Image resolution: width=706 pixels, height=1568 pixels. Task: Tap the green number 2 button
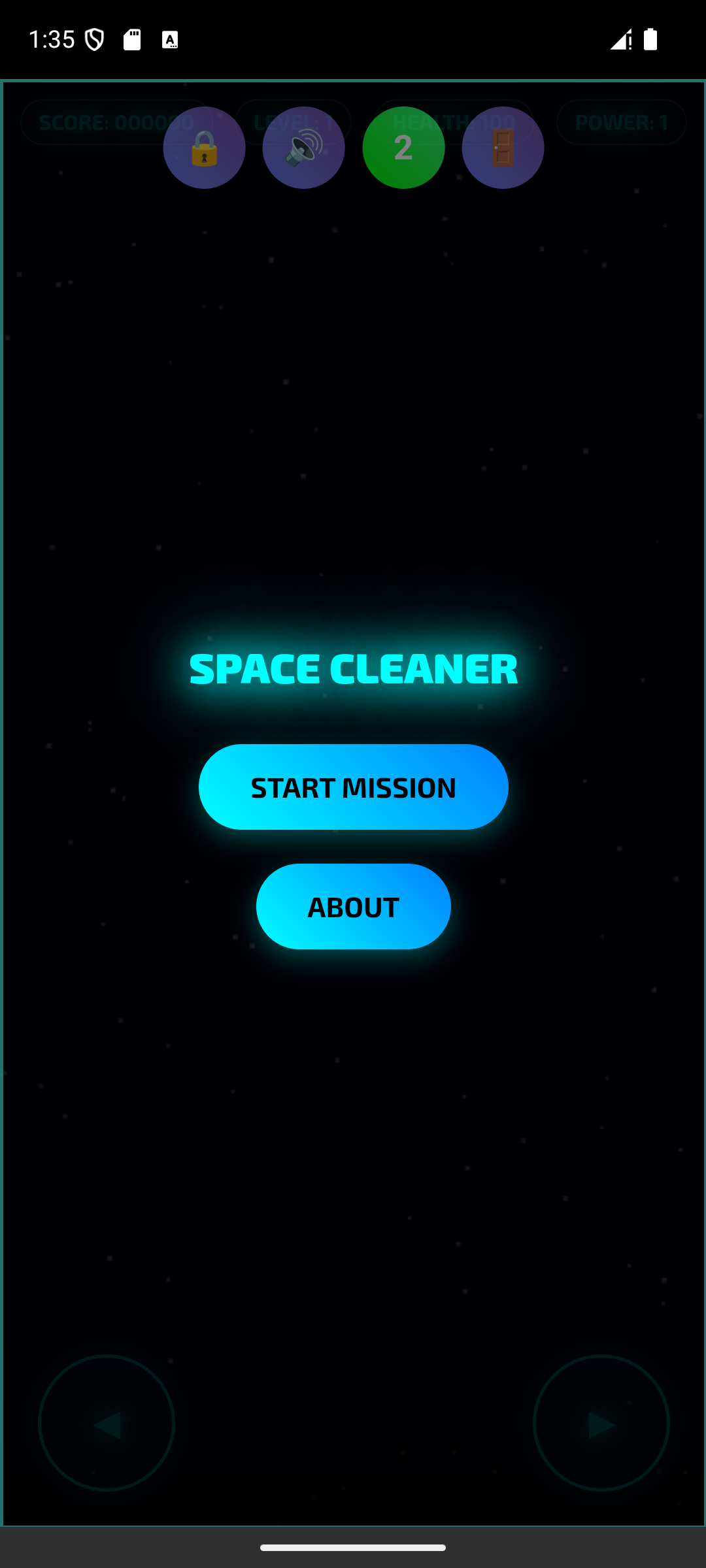[x=403, y=148]
